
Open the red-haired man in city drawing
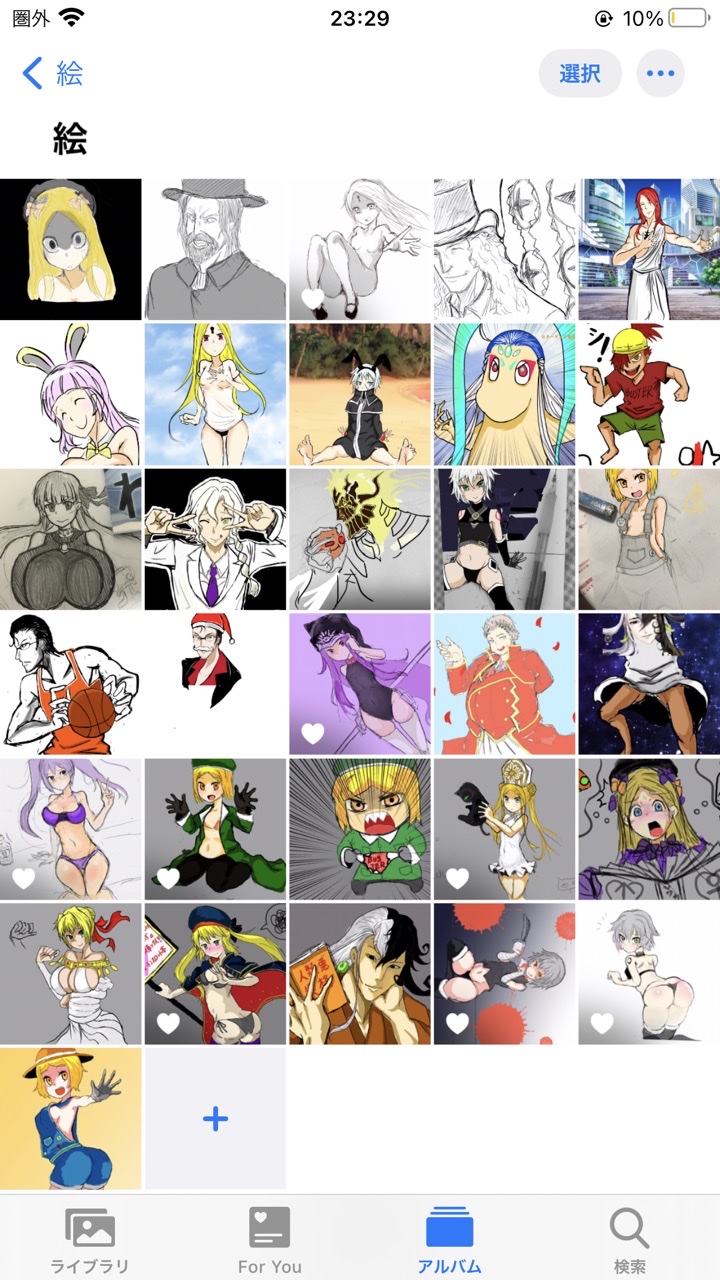coord(649,249)
